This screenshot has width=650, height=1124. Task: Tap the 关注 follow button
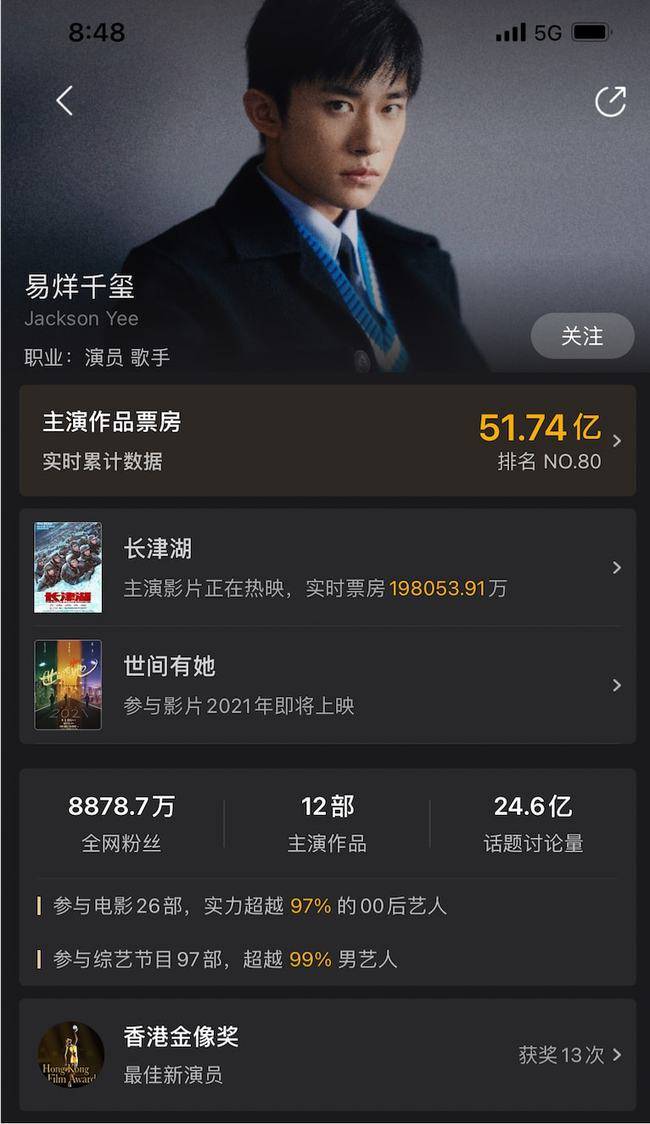coord(582,335)
